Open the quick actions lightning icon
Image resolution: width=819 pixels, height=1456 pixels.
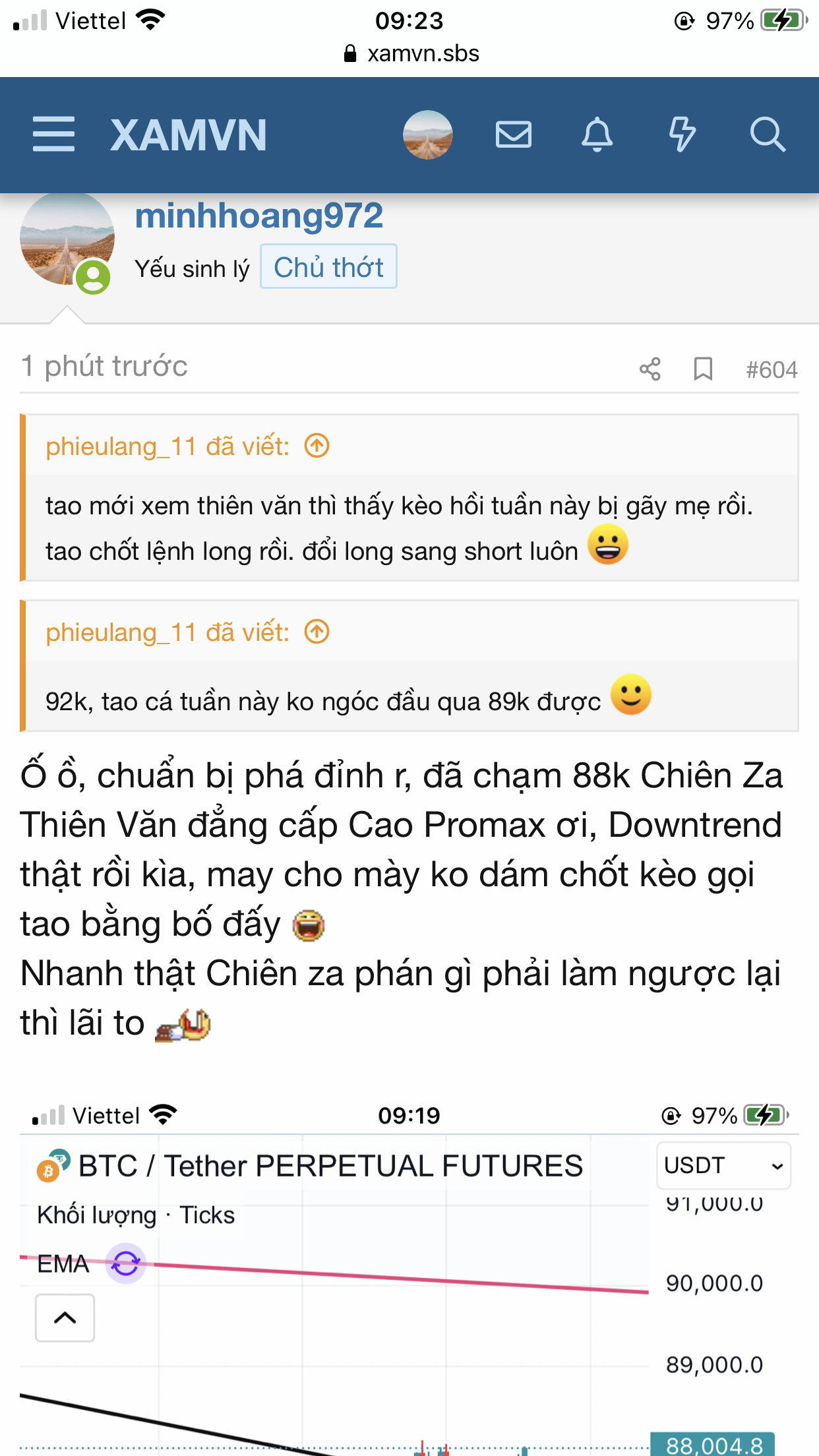coord(684,135)
